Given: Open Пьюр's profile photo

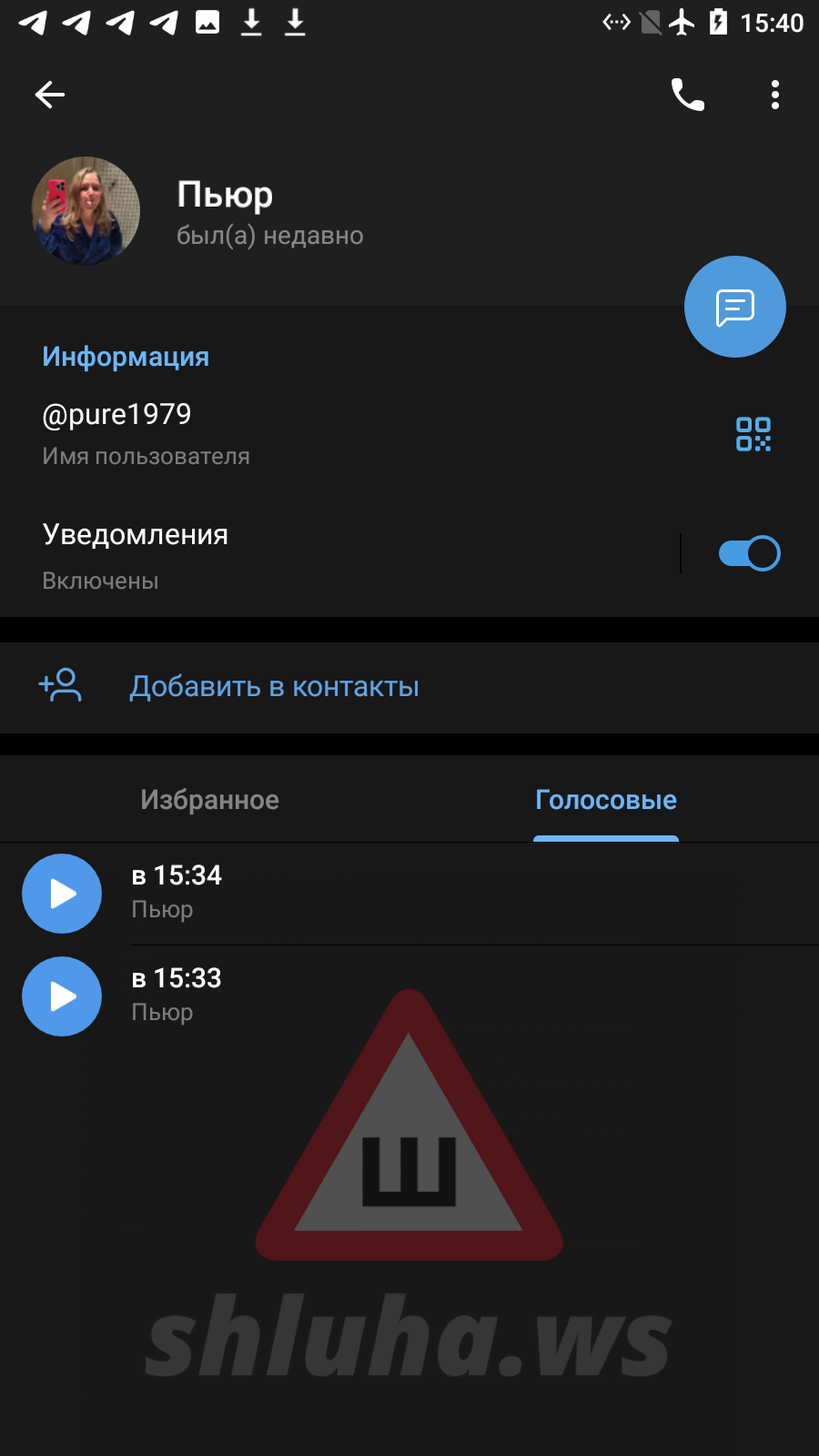Looking at the screenshot, I should (x=86, y=211).
